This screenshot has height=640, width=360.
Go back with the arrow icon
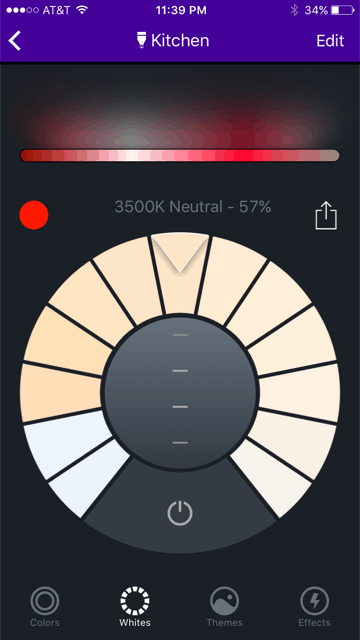[x=15, y=41]
